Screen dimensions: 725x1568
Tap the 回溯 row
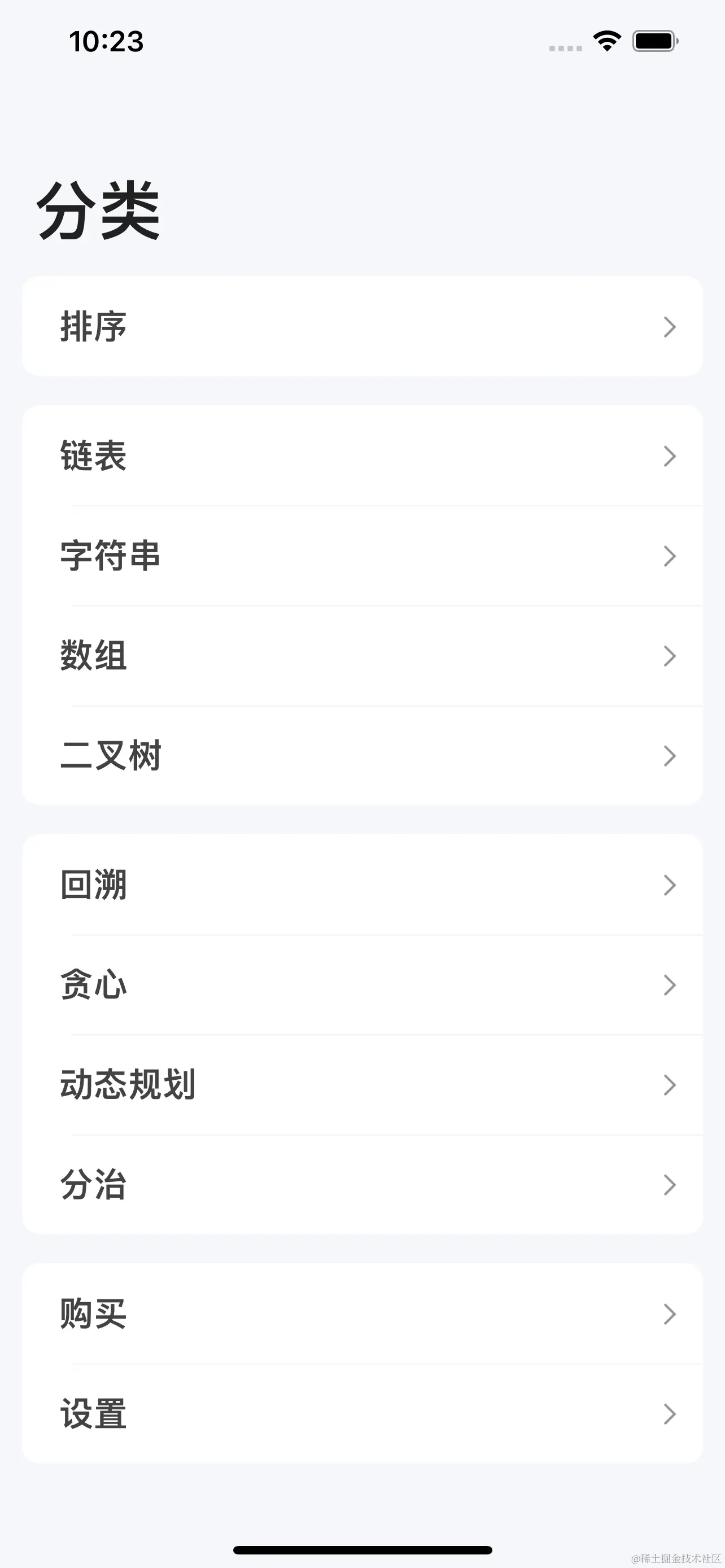(362, 884)
